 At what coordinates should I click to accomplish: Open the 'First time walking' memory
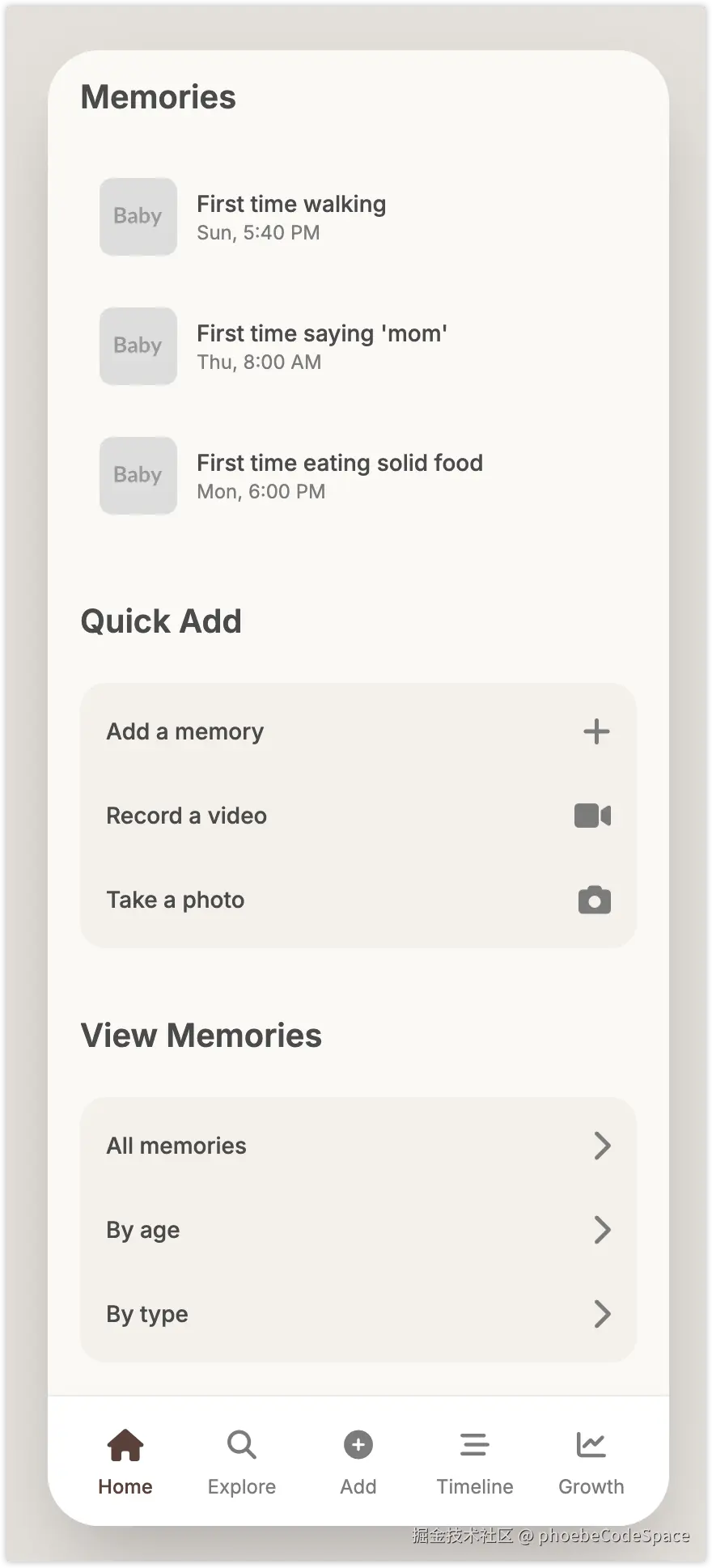(x=291, y=217)
